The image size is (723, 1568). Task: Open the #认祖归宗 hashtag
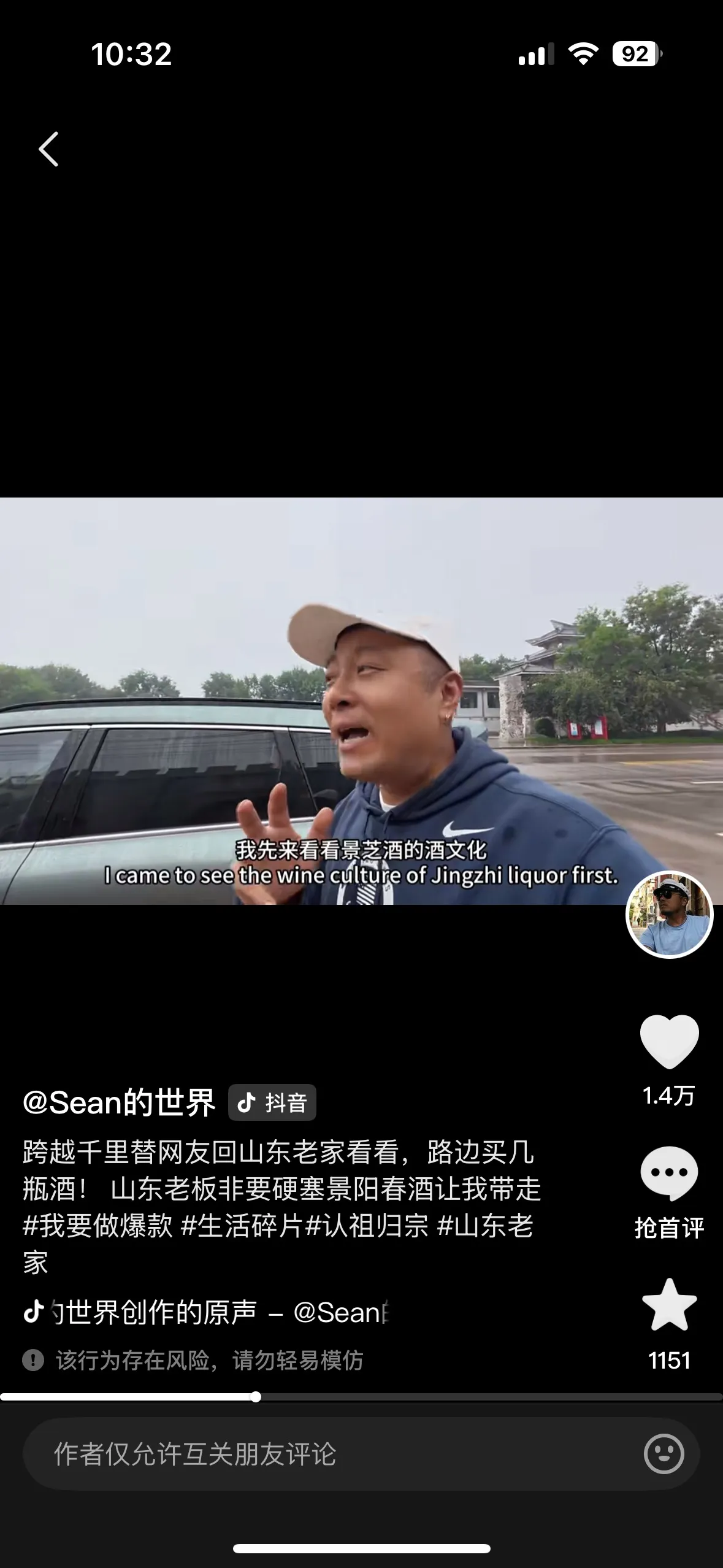(367, 1226)
